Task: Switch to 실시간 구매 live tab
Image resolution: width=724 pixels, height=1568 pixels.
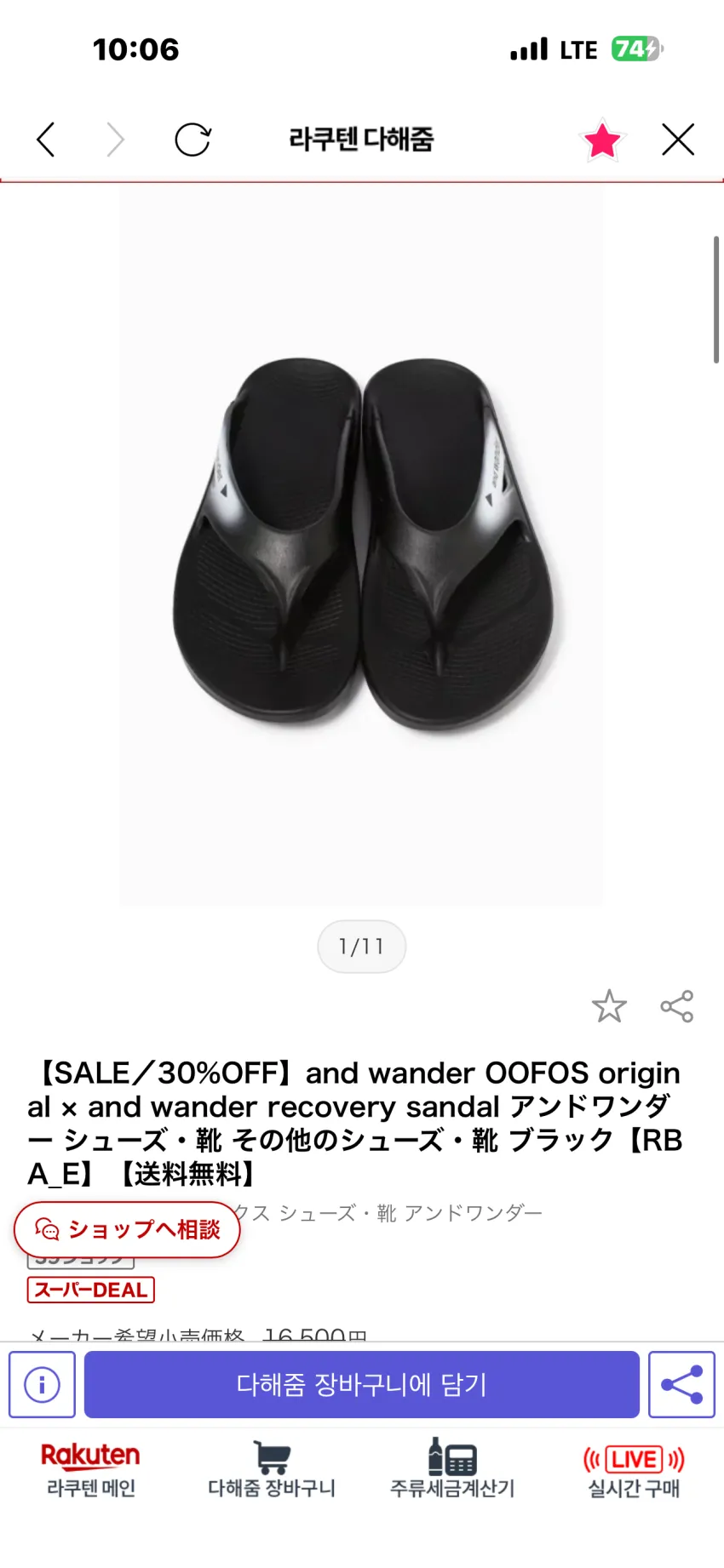Action: (x=634, y=1472)
